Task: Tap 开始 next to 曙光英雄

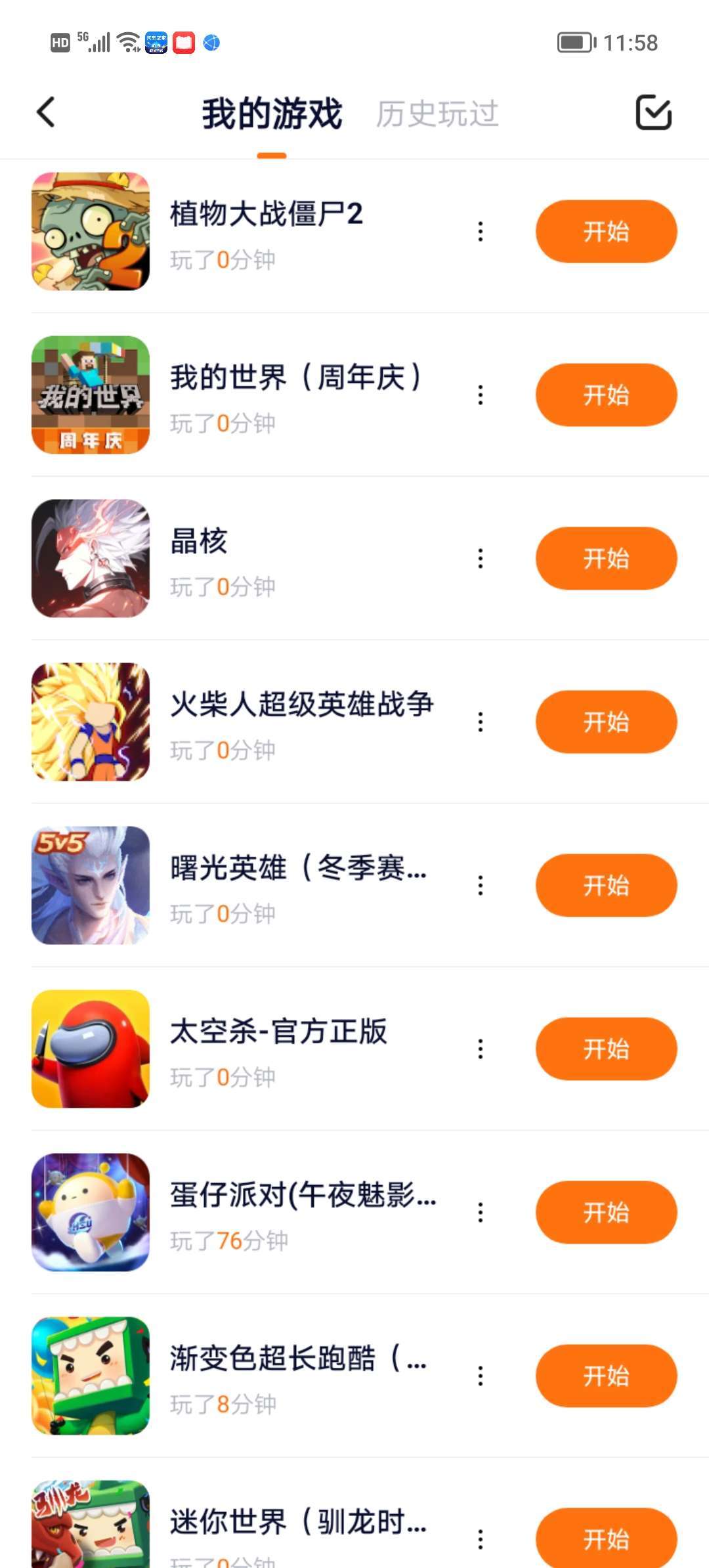Action: click(606, 886)
